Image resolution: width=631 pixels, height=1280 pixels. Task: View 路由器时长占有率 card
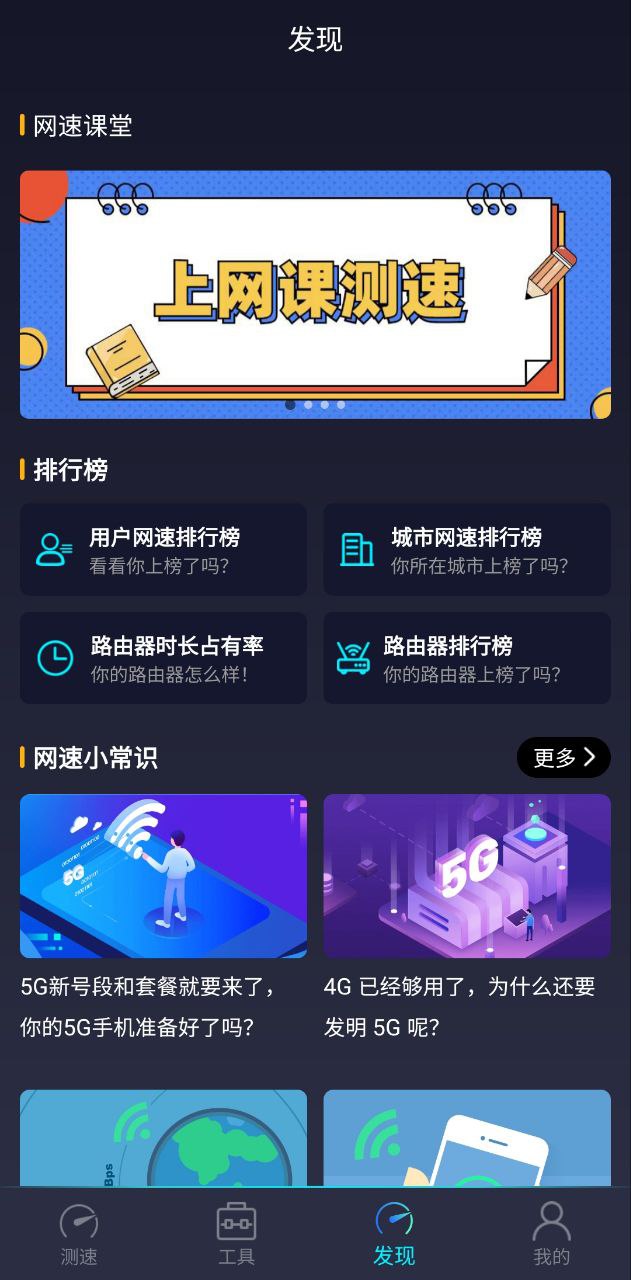pyautogui.click(x=163, y=658)
